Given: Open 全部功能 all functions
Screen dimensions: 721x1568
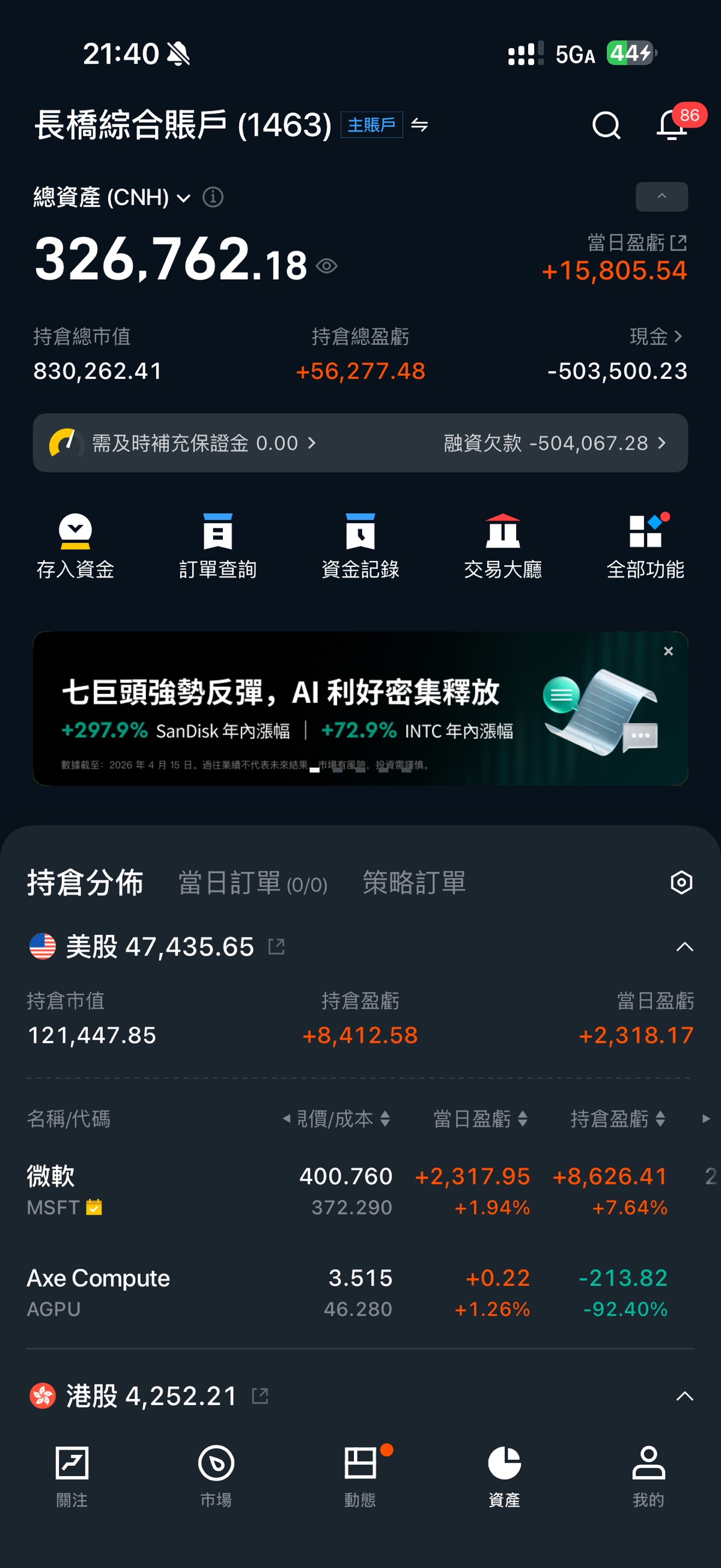Looking at the screenshot, I should (x=645, y=546).
